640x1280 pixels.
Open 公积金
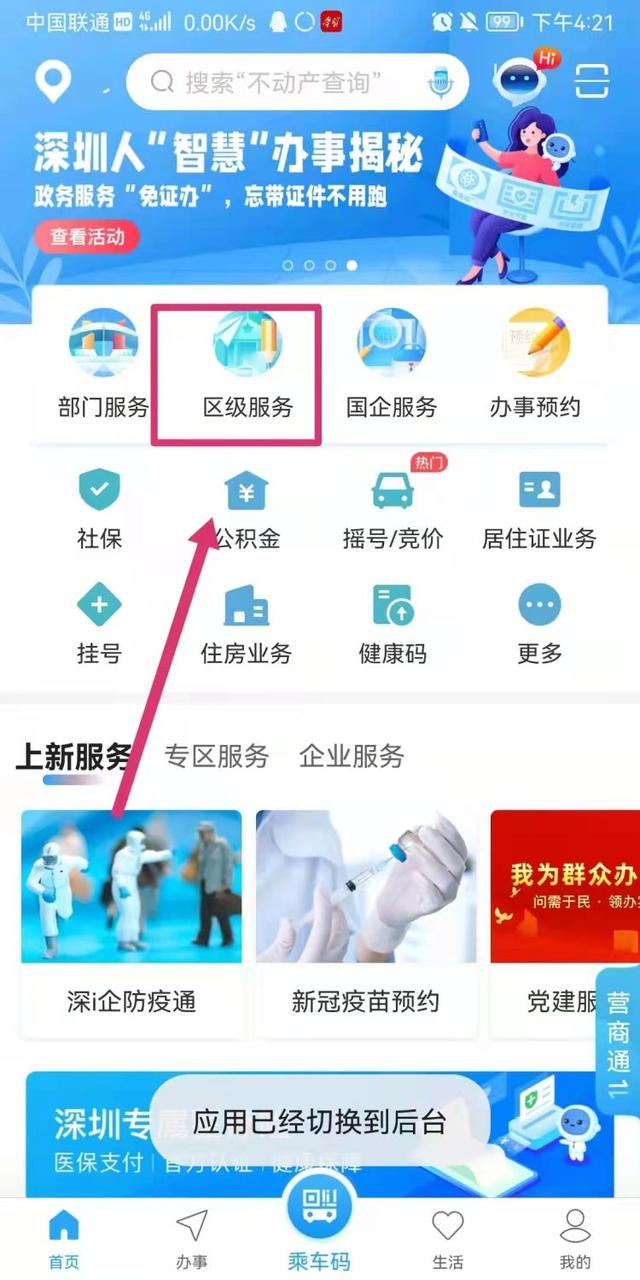[246, 510]
